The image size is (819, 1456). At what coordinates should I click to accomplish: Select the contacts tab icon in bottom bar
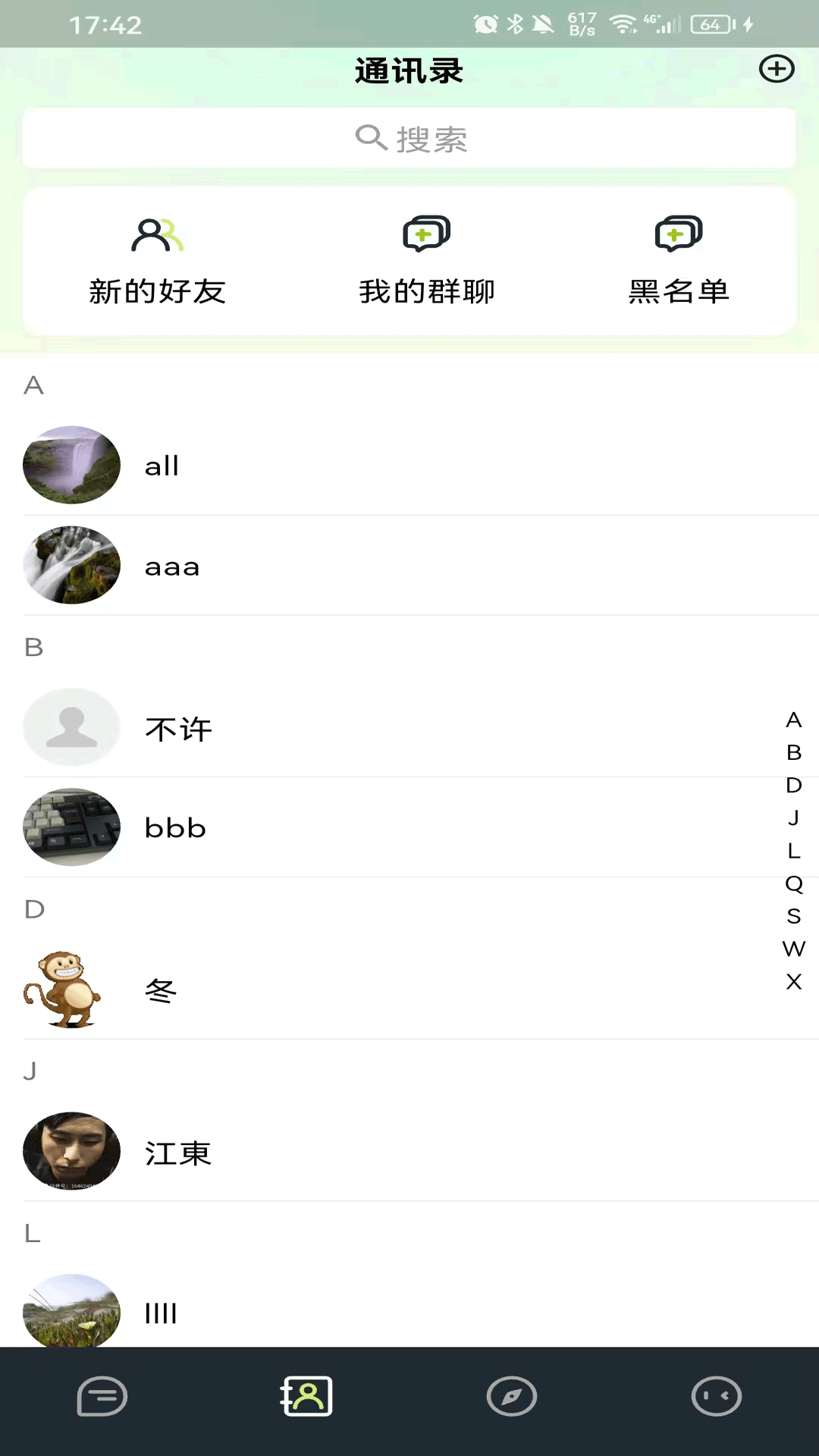tap(306, 1399)
